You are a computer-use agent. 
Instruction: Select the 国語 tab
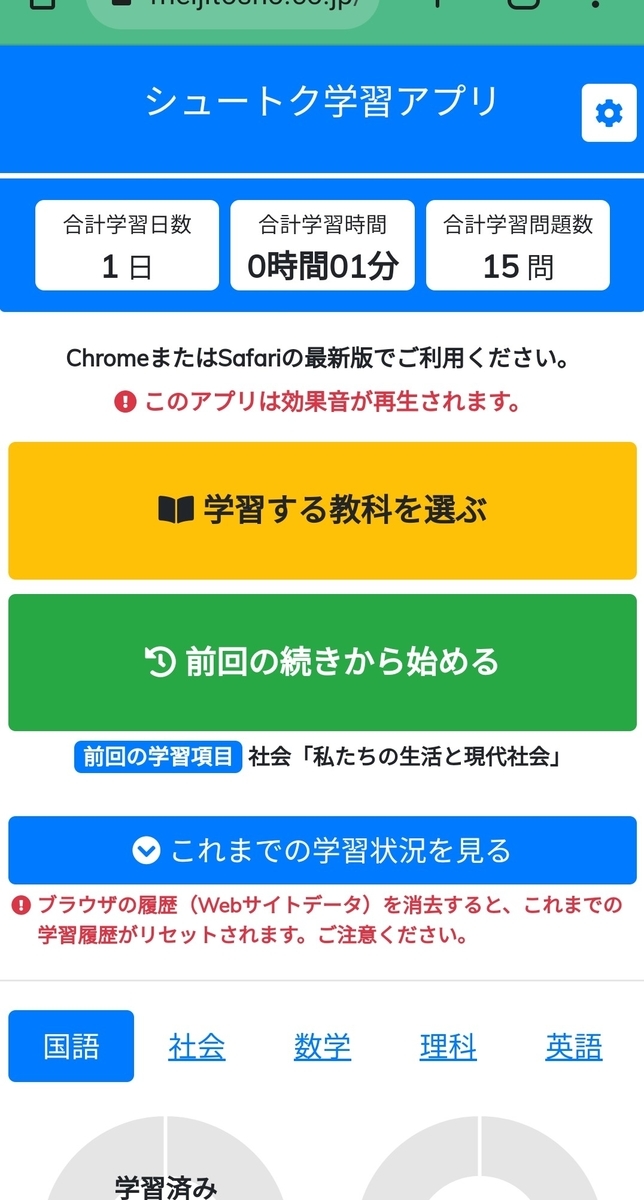tap(71, 1046)
